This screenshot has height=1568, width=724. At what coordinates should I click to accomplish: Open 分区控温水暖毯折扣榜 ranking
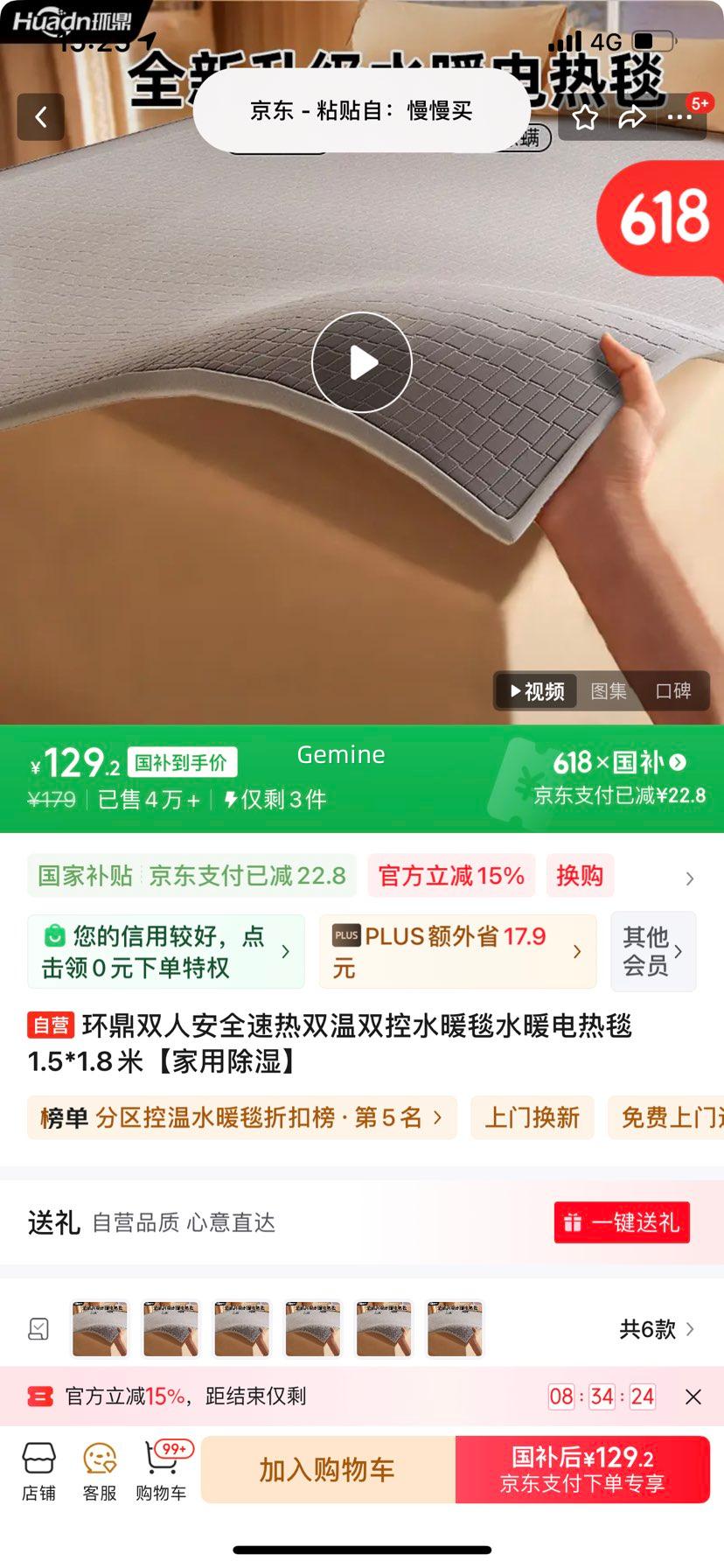pos(241,1117)
